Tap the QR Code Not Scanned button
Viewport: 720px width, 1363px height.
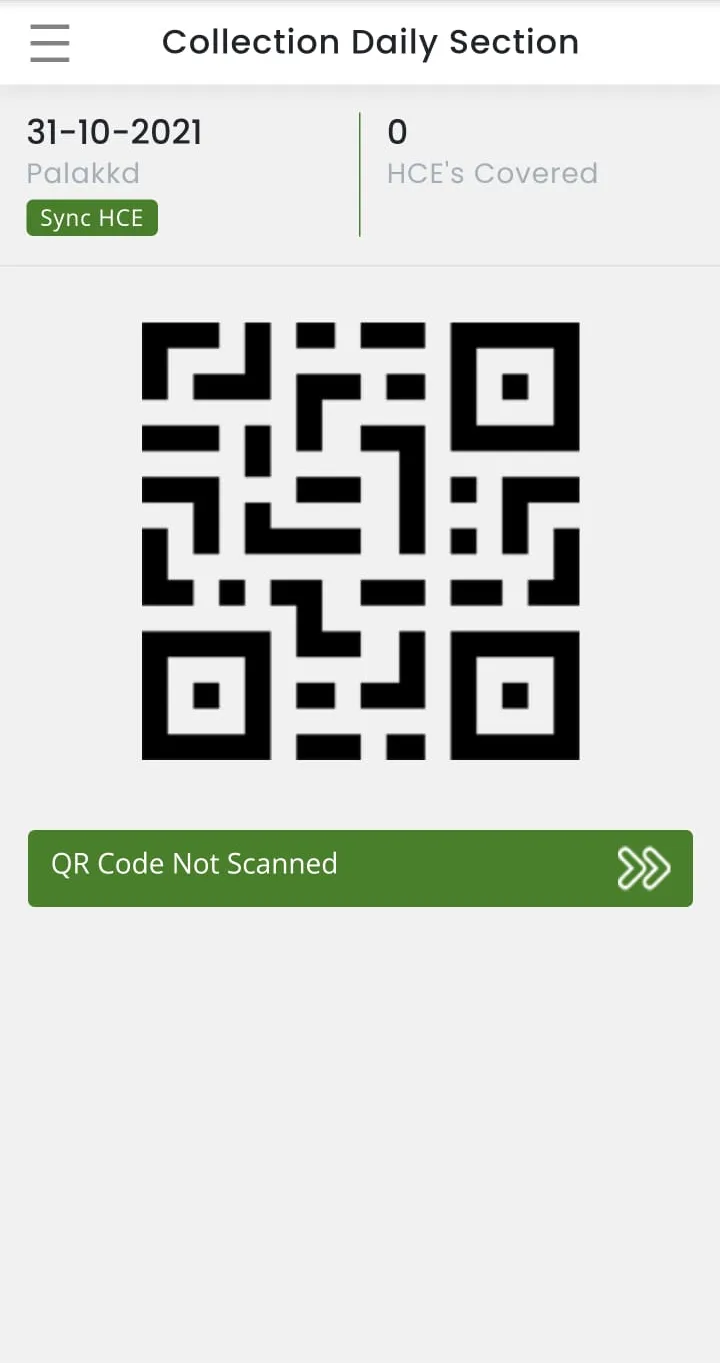(360, 868)
